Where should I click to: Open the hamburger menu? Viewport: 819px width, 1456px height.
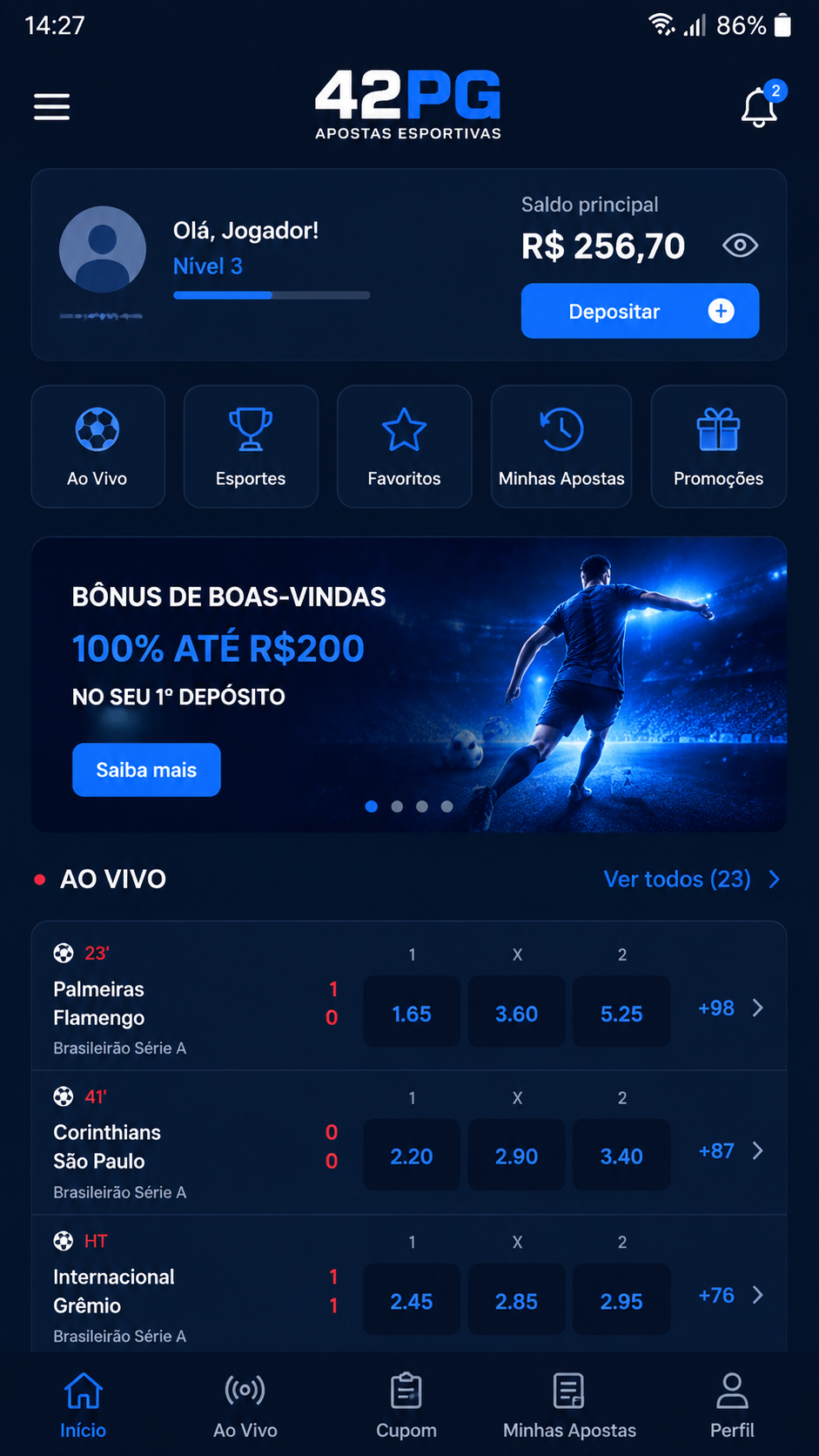pos(51,106)
